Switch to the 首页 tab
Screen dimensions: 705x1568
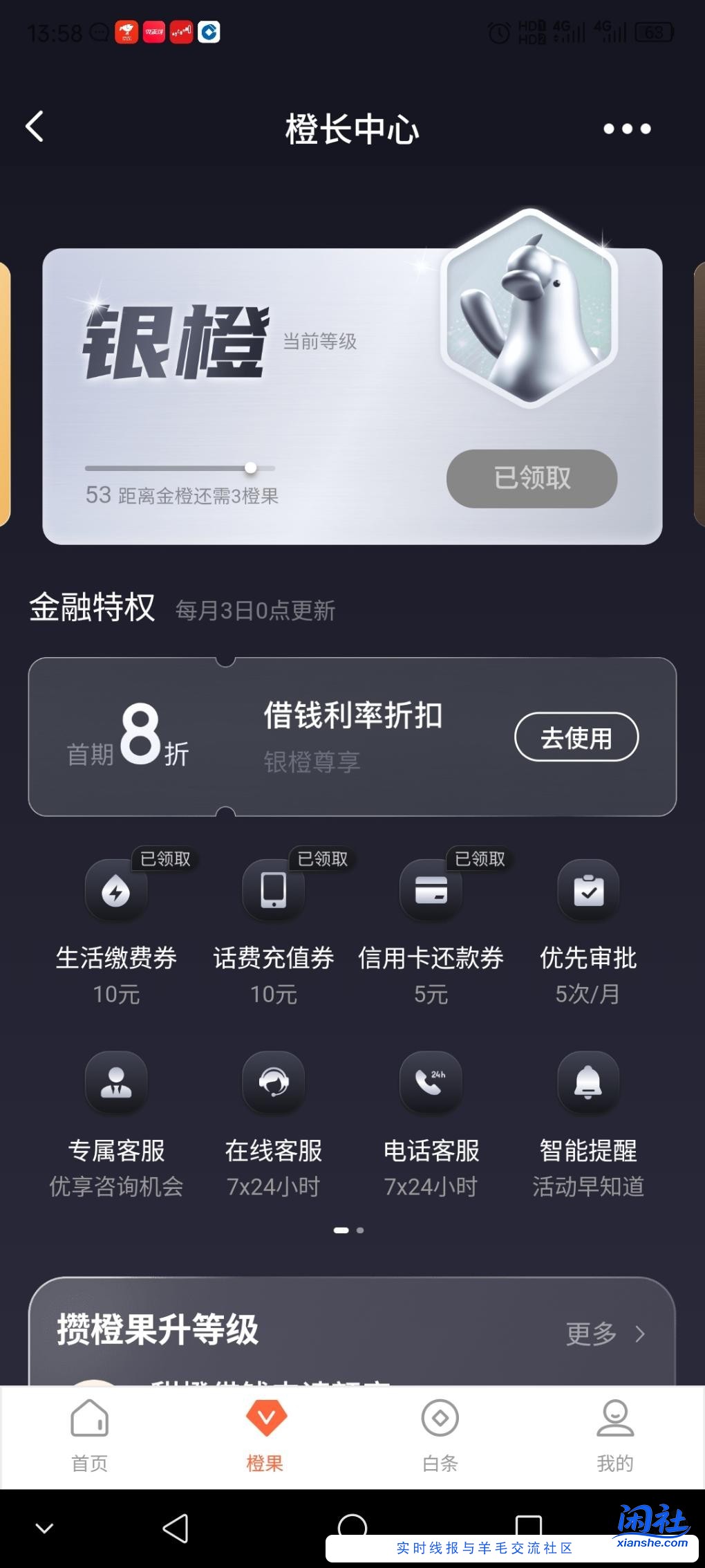click(x=88, y=1432)
